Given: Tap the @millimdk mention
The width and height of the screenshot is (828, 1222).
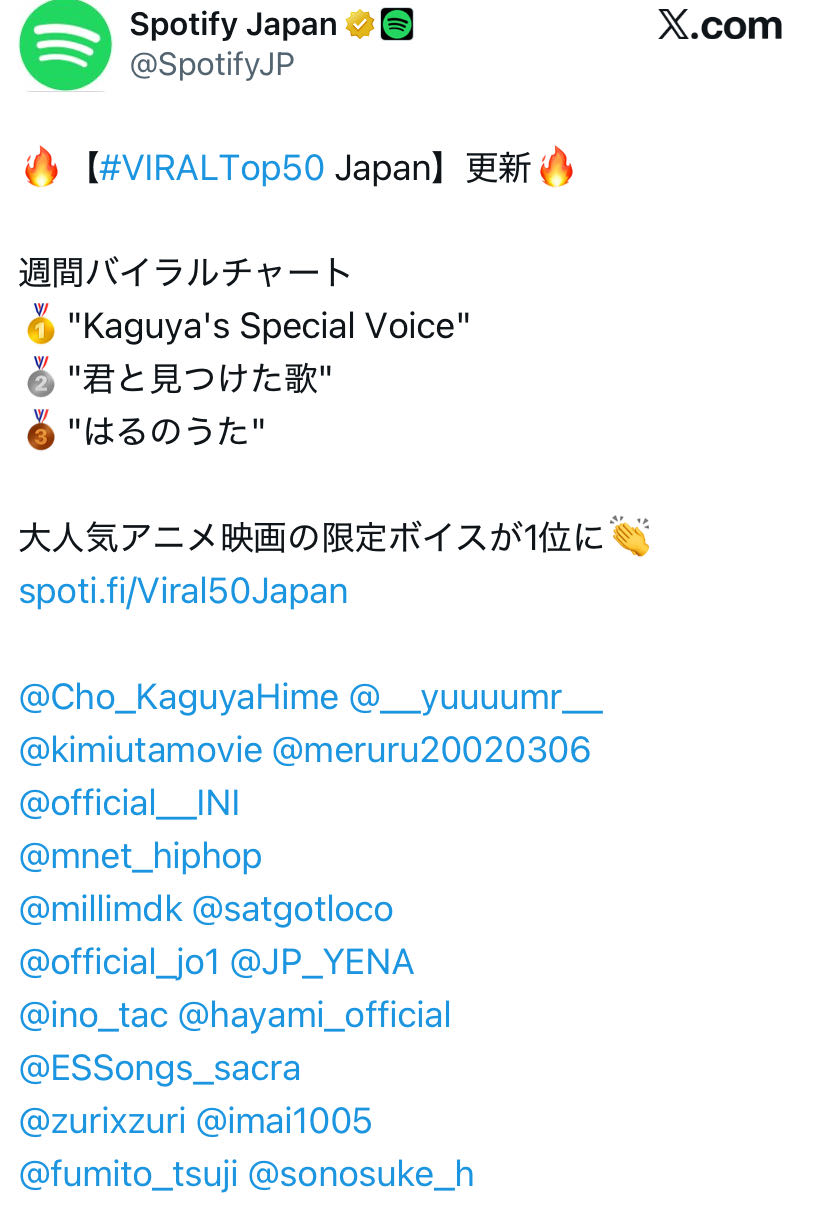Looking at the screenshot, I should [x=101, y=909].
